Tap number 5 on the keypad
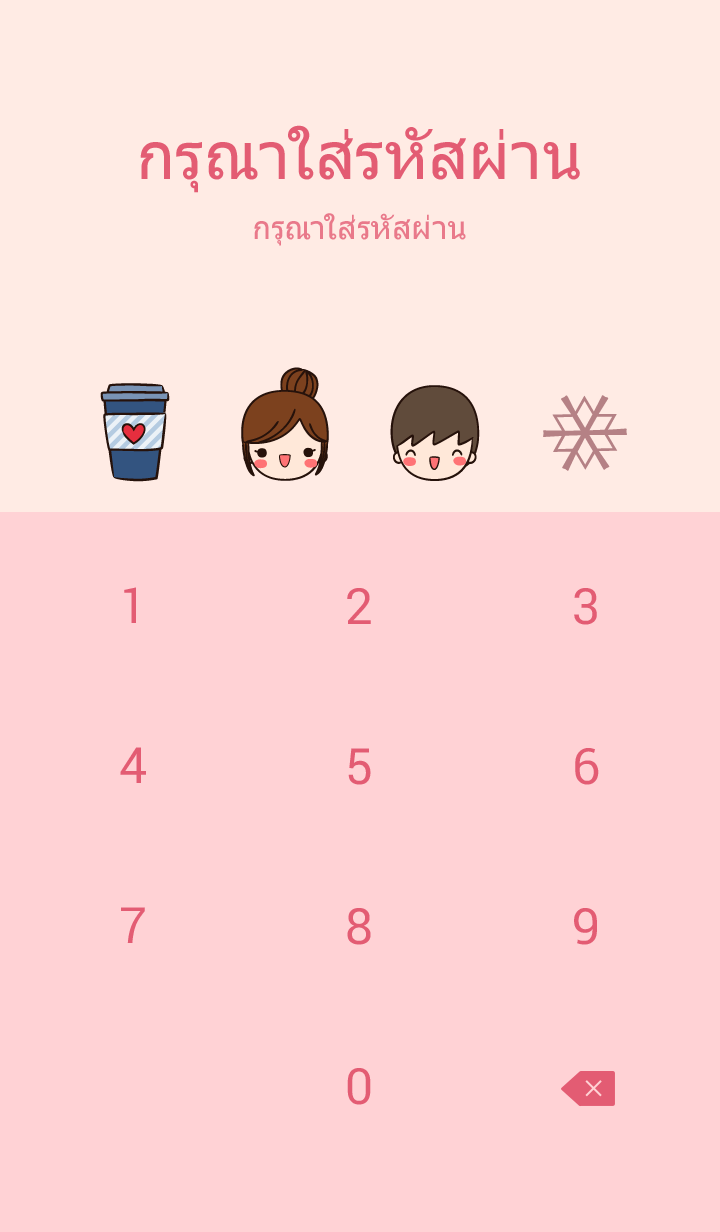This screenshot has height=1232, width=720. click(x=359, y=767)
